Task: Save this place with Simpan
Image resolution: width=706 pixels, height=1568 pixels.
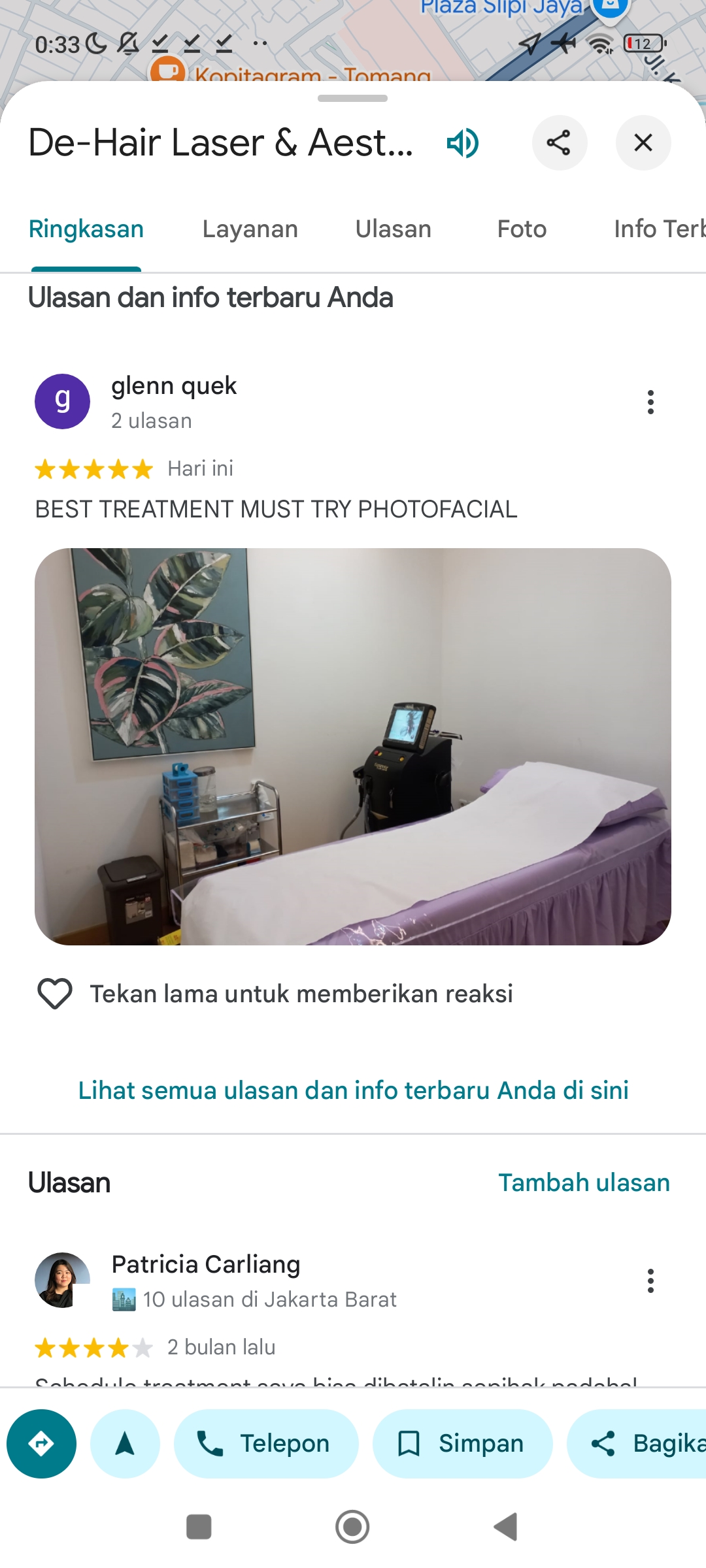Action: [462, 1444]
